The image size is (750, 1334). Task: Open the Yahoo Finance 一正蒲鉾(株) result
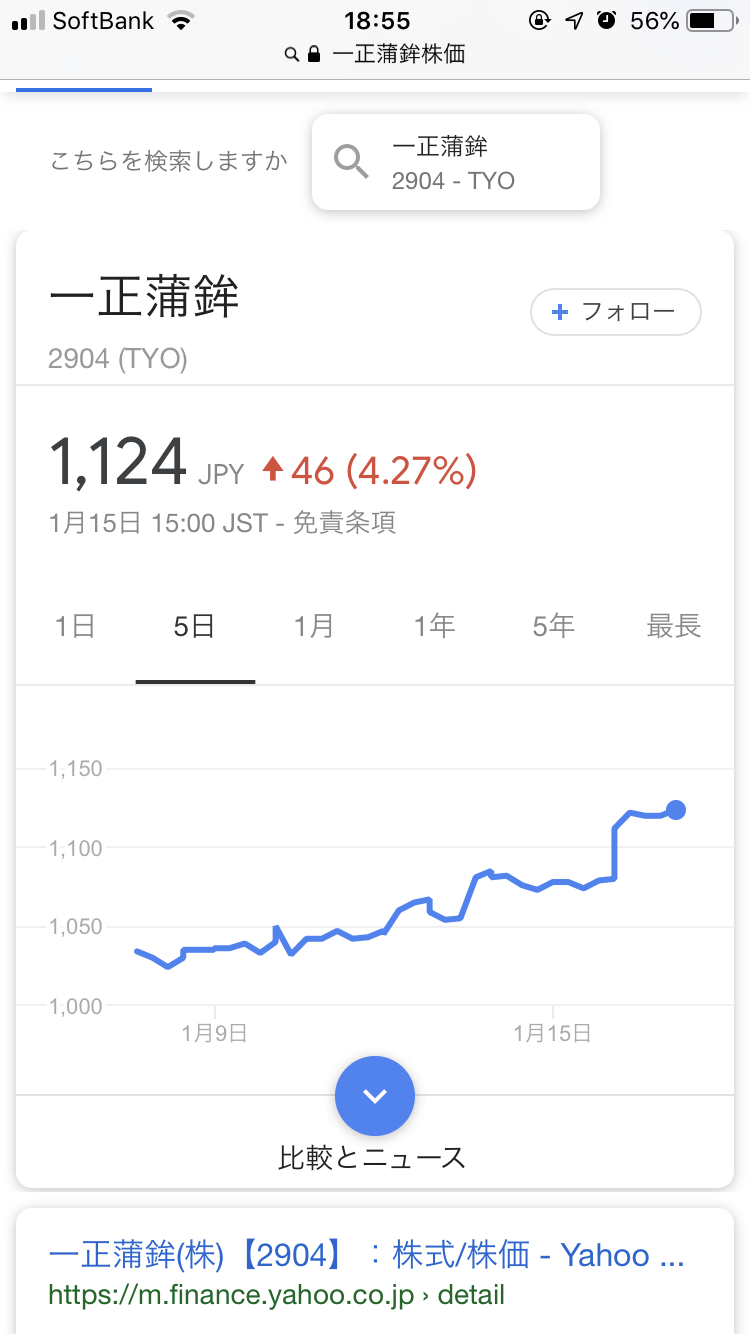[x=366, y=1255]
